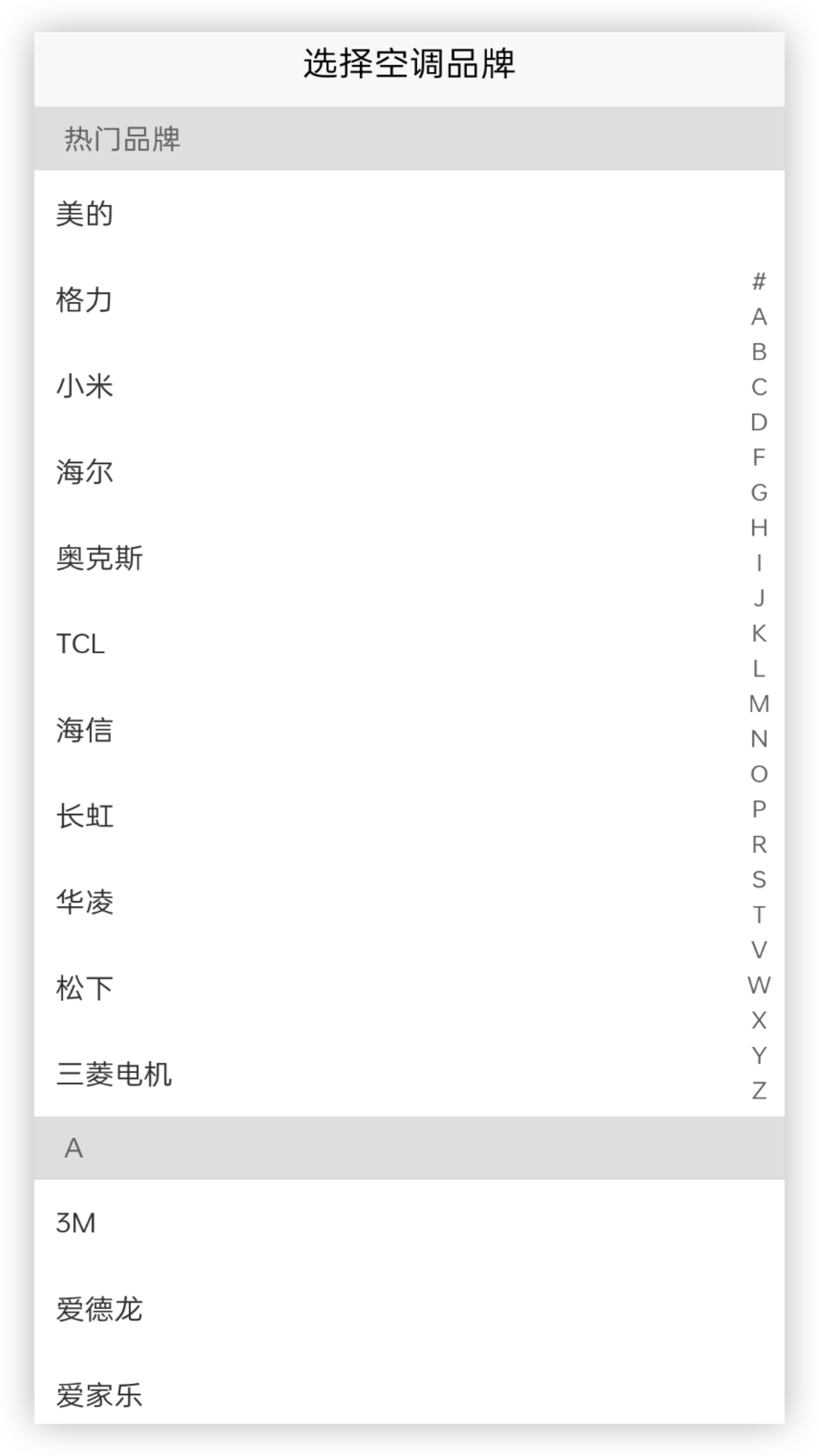819x1456 pixels.
Task: Select 海尔 brand
Action: tap(85, 472)
